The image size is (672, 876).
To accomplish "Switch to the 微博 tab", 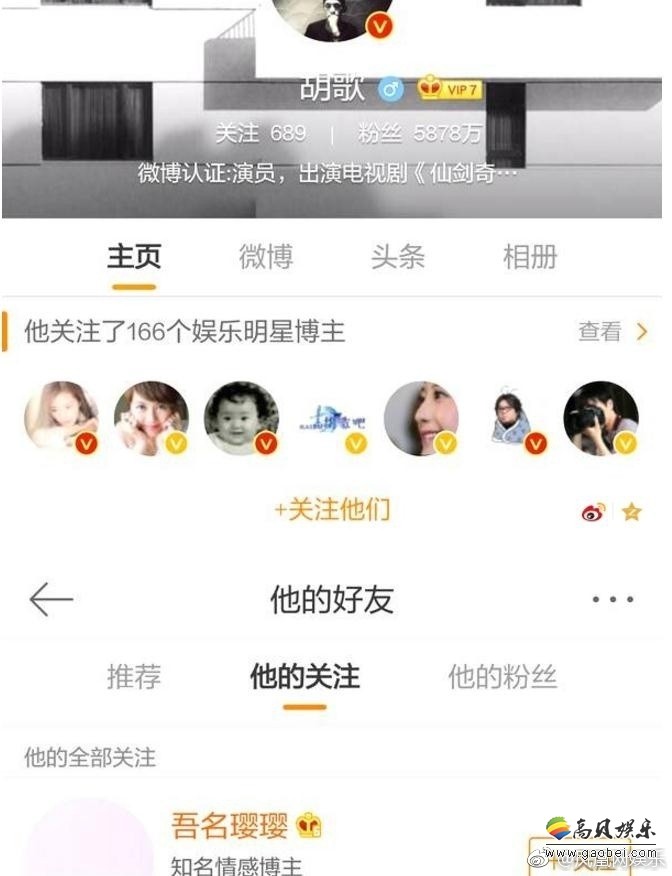I will click(266, 257).
